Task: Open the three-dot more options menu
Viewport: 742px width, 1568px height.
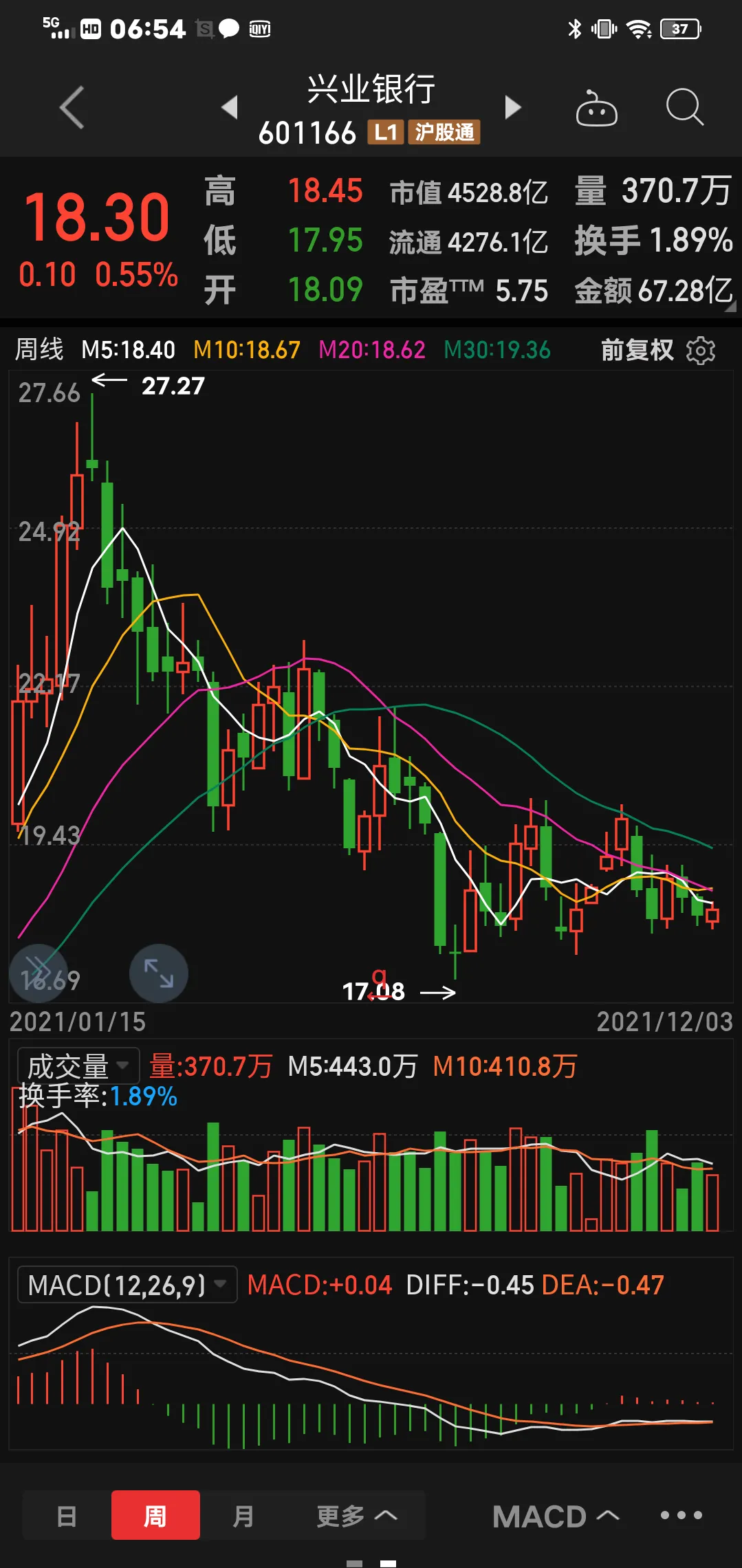Action: click(681, 1515)
